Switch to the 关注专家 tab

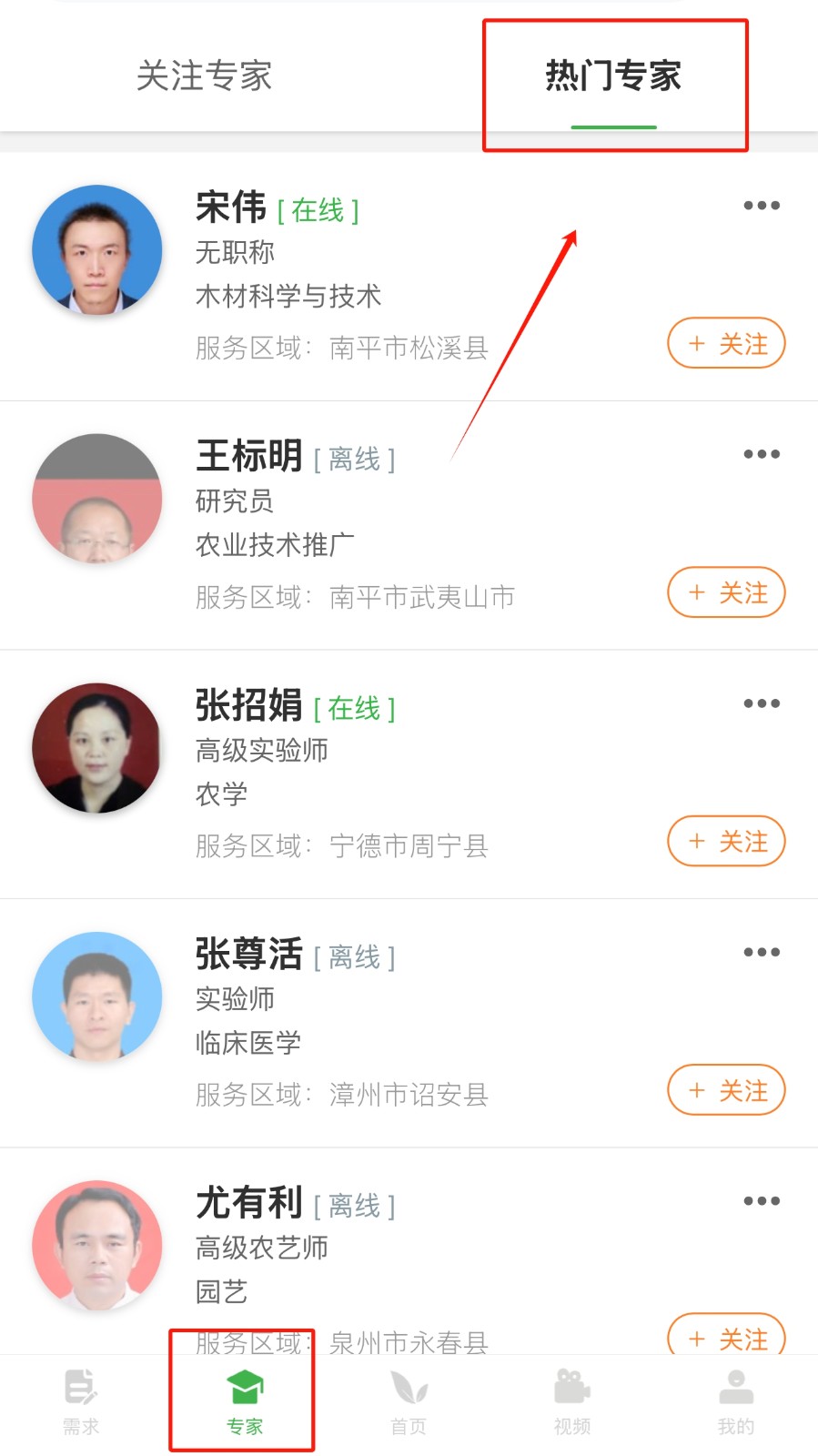coord(204,76)
